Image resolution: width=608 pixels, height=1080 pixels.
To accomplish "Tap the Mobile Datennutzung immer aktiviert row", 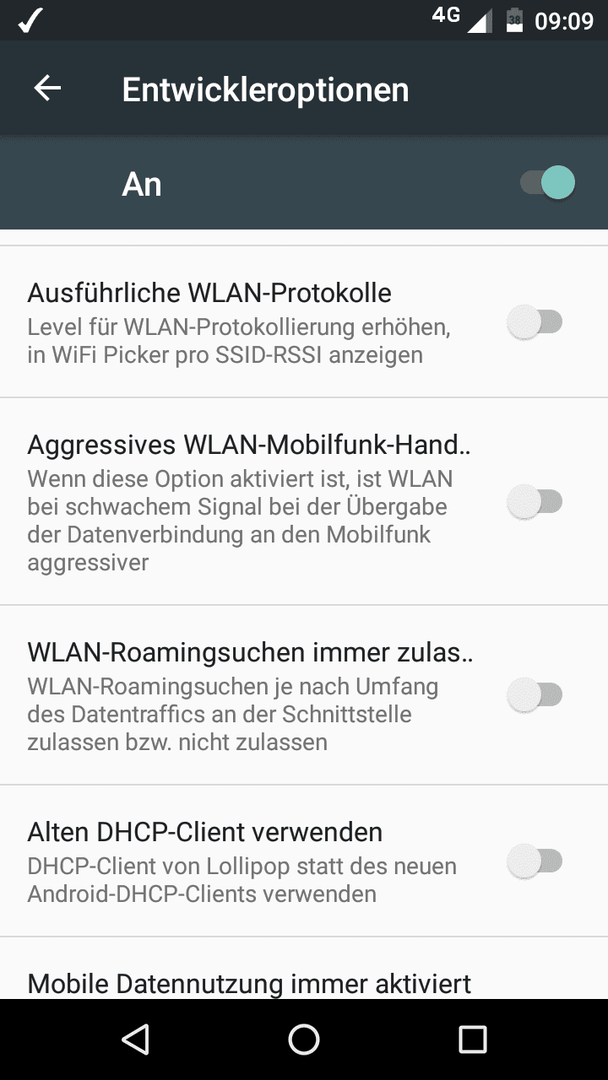I will [x=304, y=968].
